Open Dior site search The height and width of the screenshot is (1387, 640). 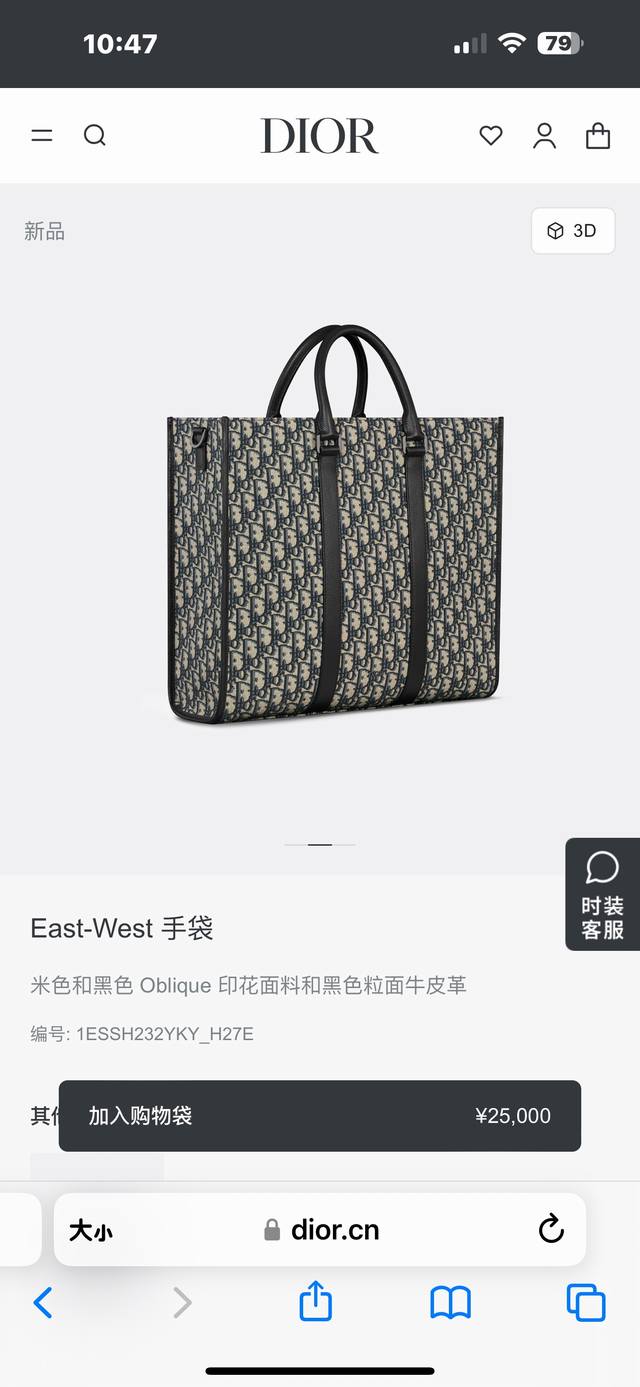[95, 136]
